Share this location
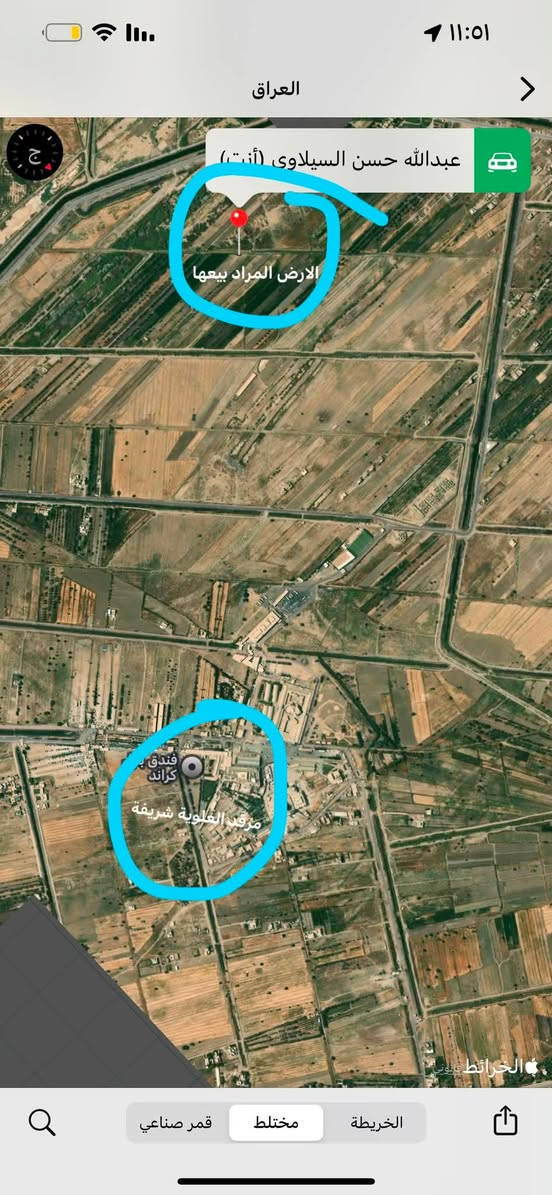Image resolution: width=552 pixels, height=1195 pixels. [505, 1121]
